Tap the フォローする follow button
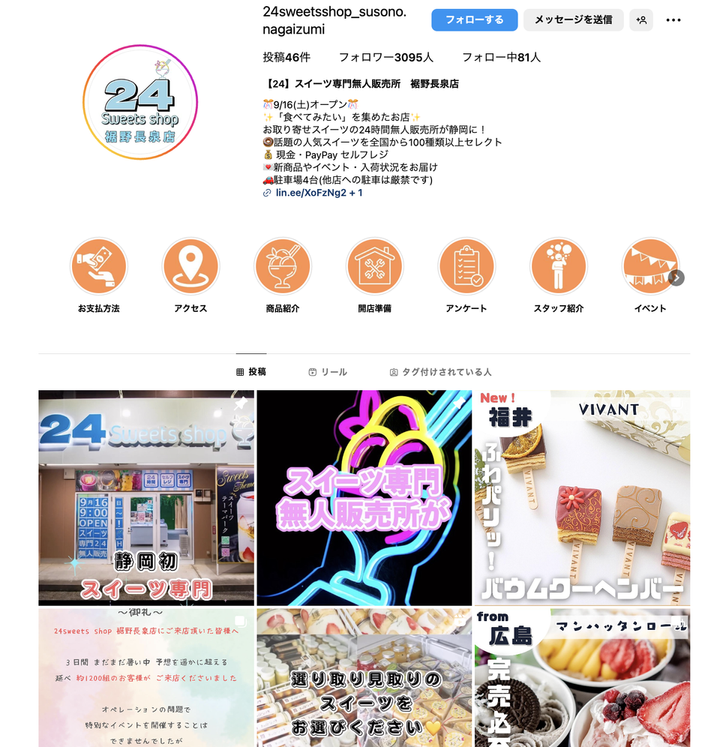This screenshot has width=720, height=747. (x=474, y=20)
